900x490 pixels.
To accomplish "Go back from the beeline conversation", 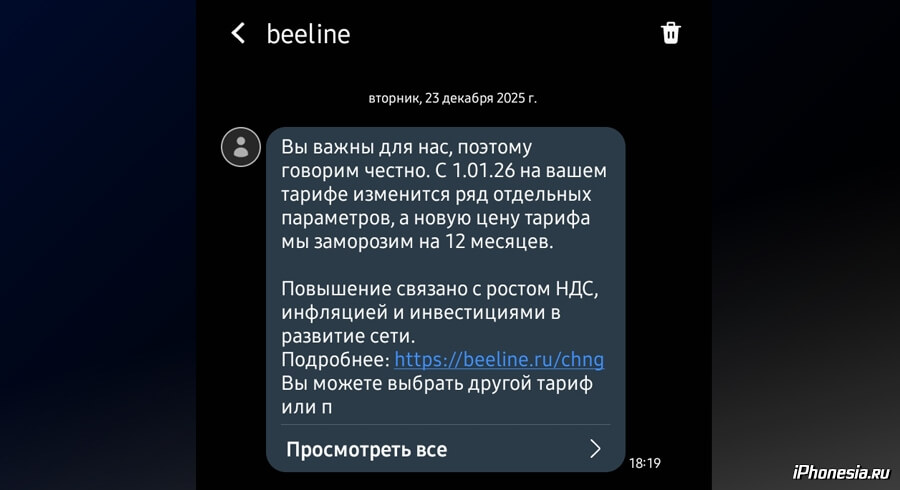I will [x=238, y=33].
